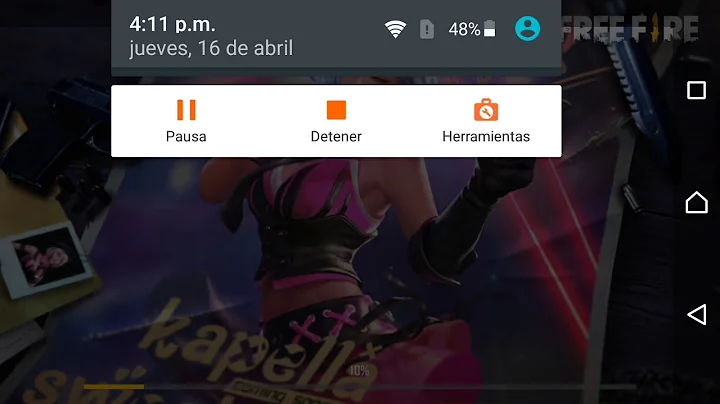This screenshot has height=404, width=720.
Task: Go to the home screen
Action: (x=696, y=202)
